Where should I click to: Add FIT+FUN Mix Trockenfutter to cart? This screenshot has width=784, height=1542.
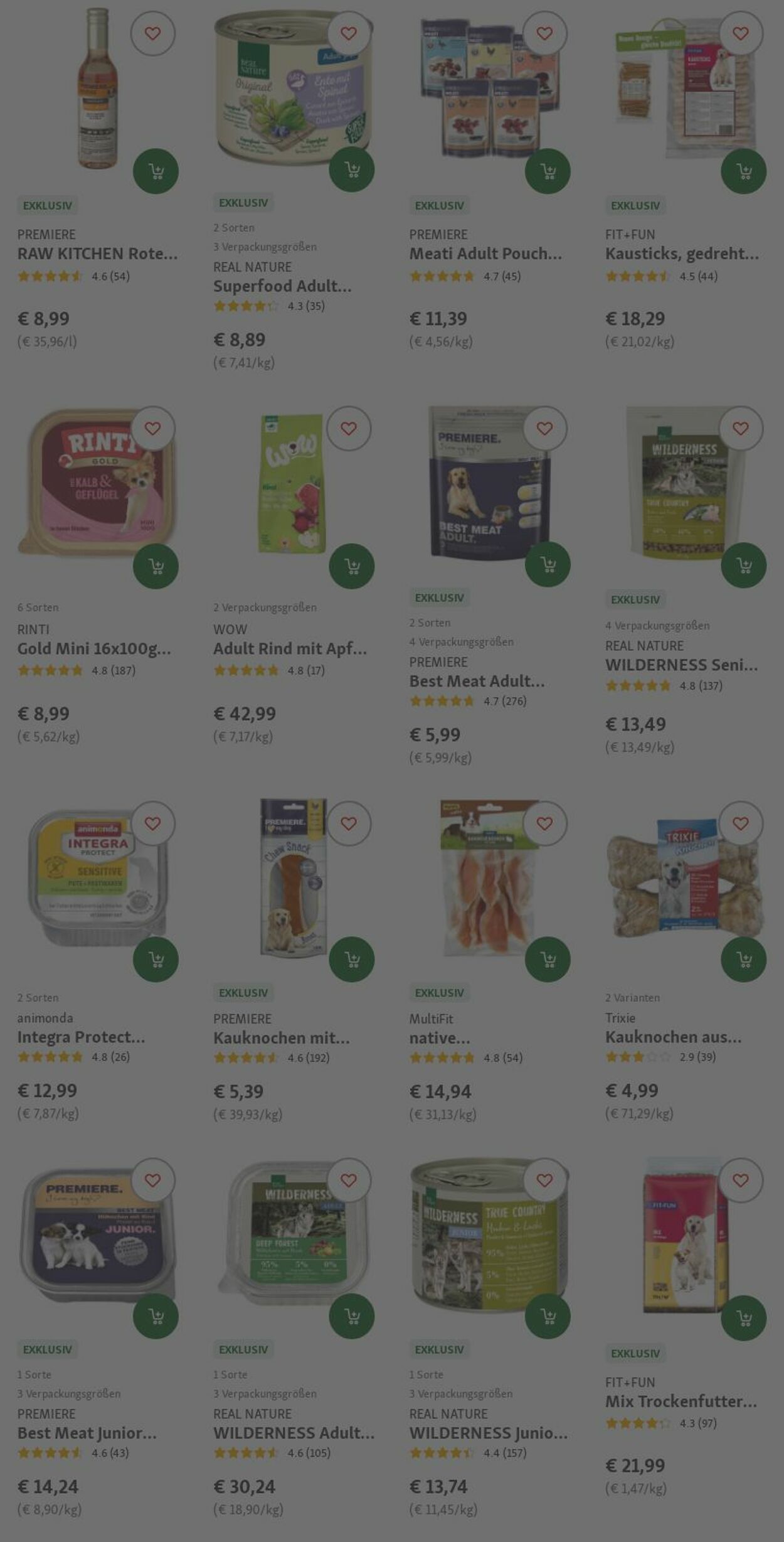(744, 1319)
